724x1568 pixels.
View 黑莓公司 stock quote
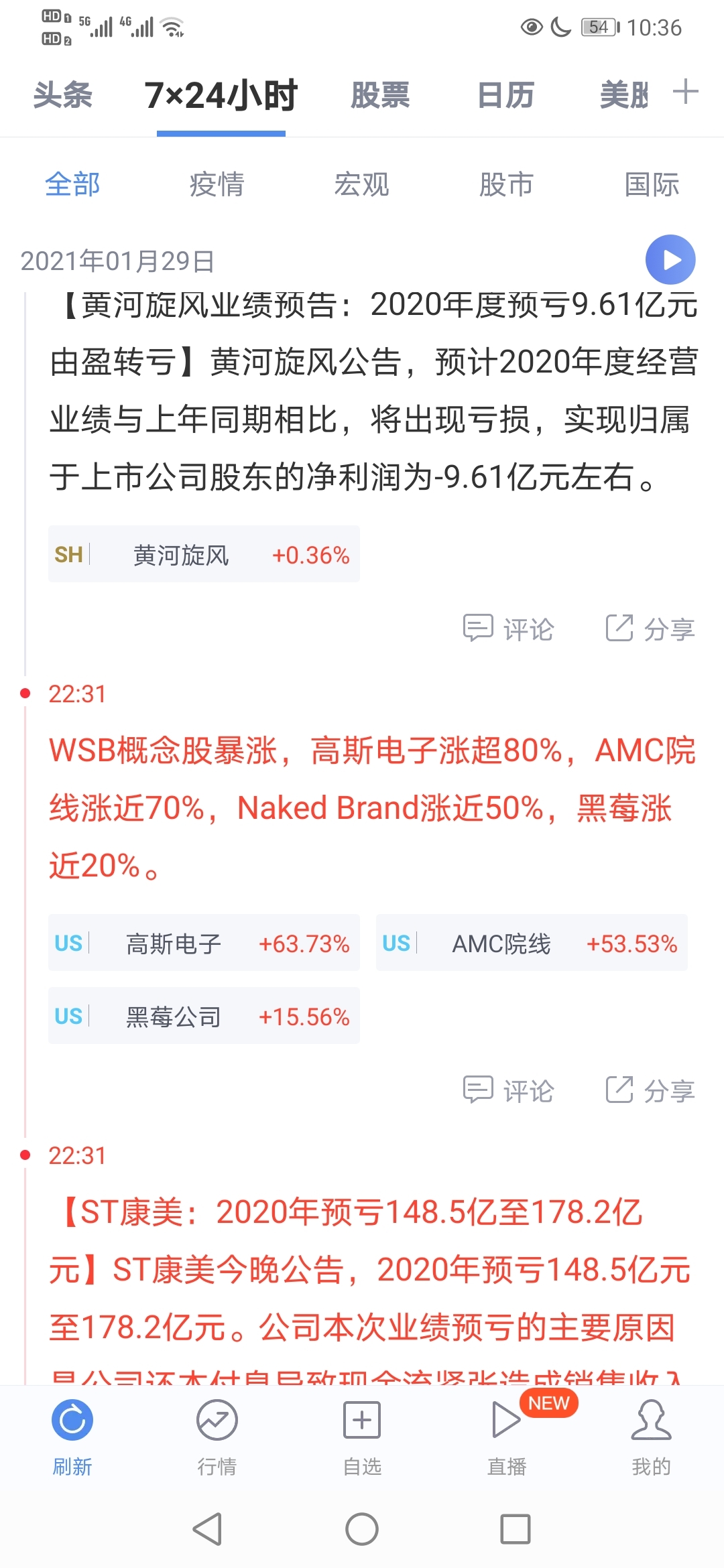click(203, 1017)
